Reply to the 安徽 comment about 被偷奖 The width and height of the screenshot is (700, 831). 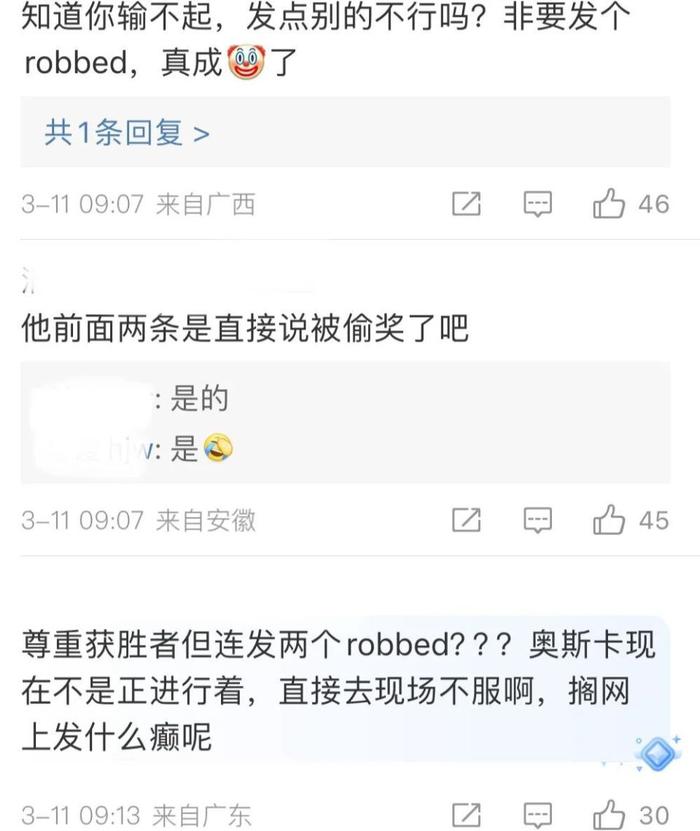coord(538,520)
